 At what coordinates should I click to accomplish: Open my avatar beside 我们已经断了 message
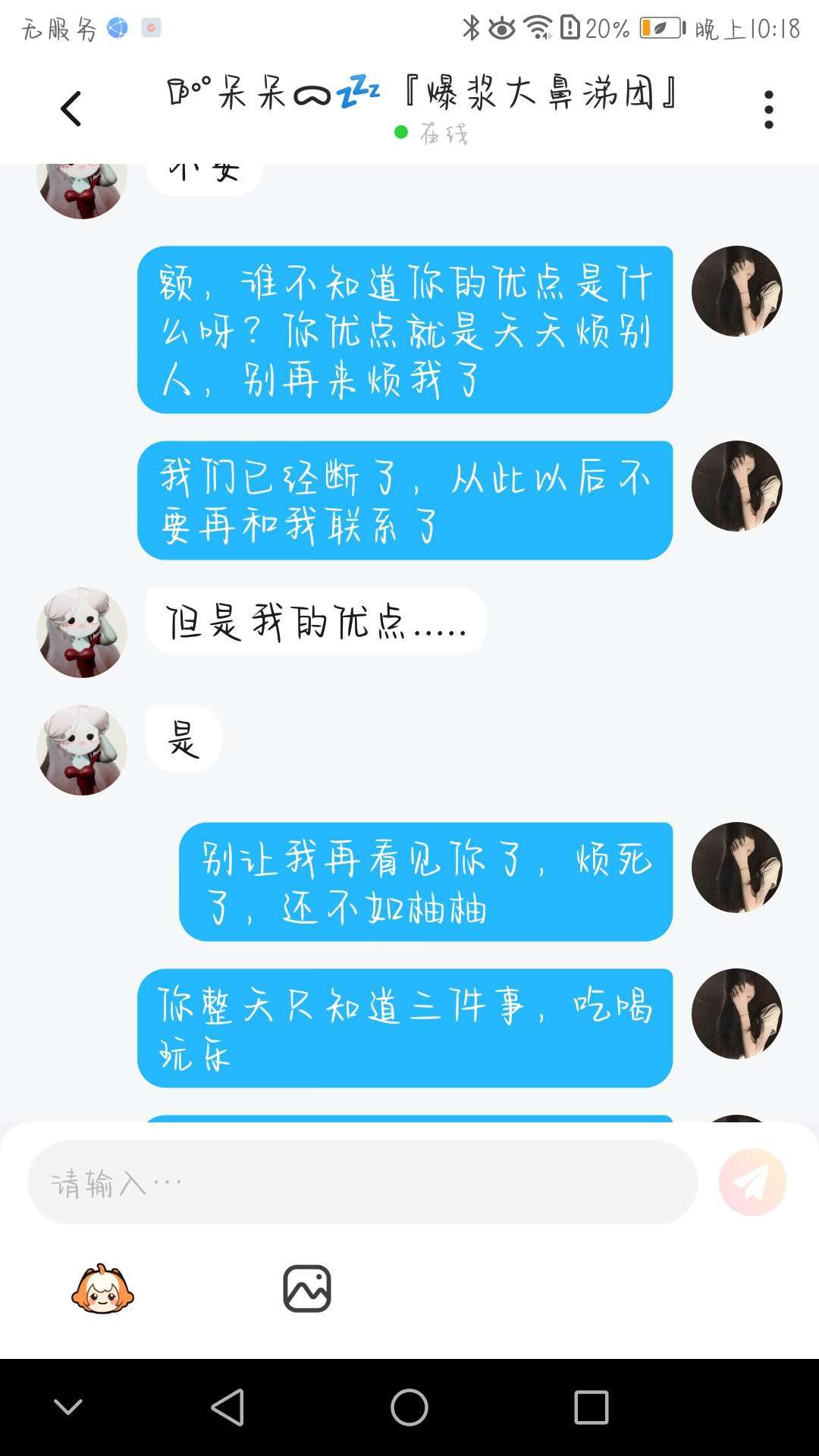736,486
